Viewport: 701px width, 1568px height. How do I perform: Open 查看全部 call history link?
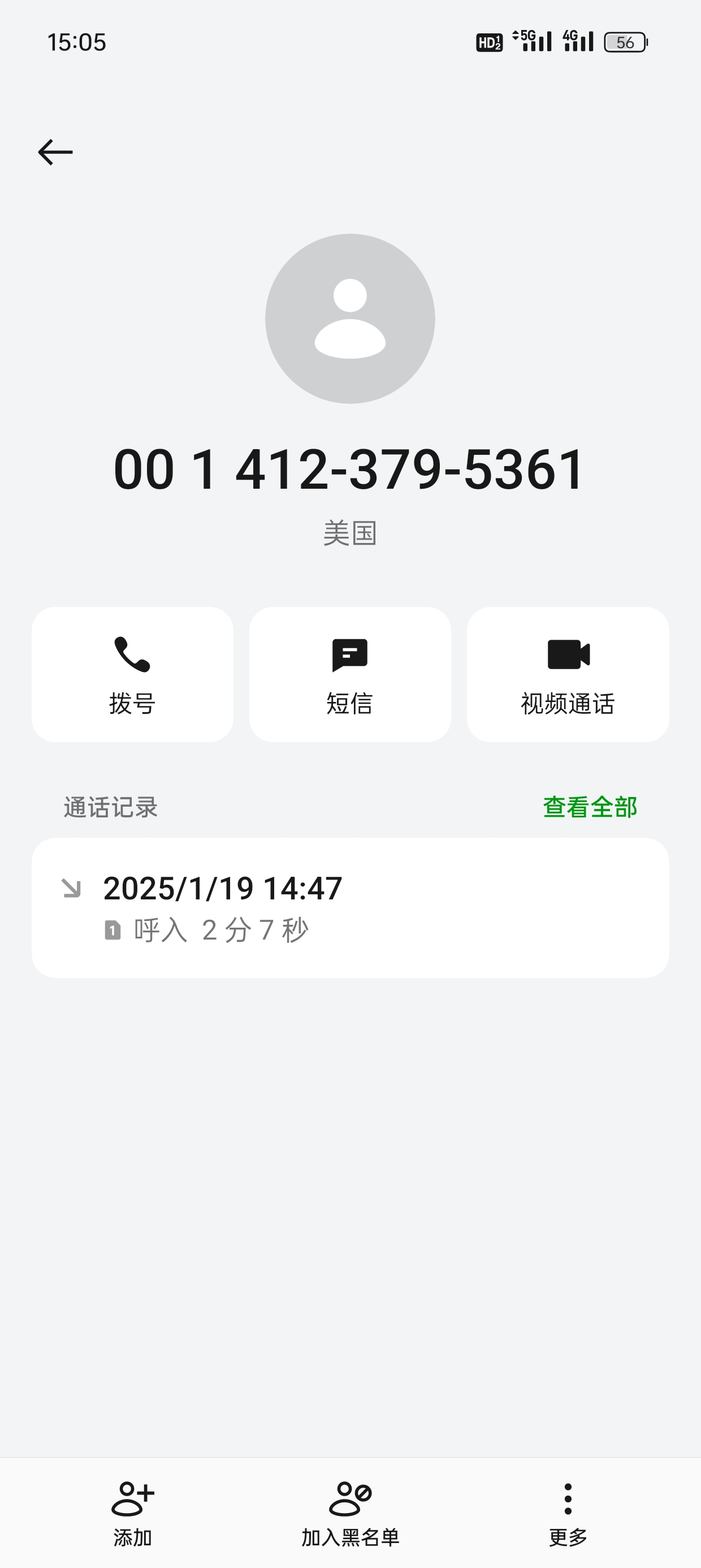tap(590, 807)
